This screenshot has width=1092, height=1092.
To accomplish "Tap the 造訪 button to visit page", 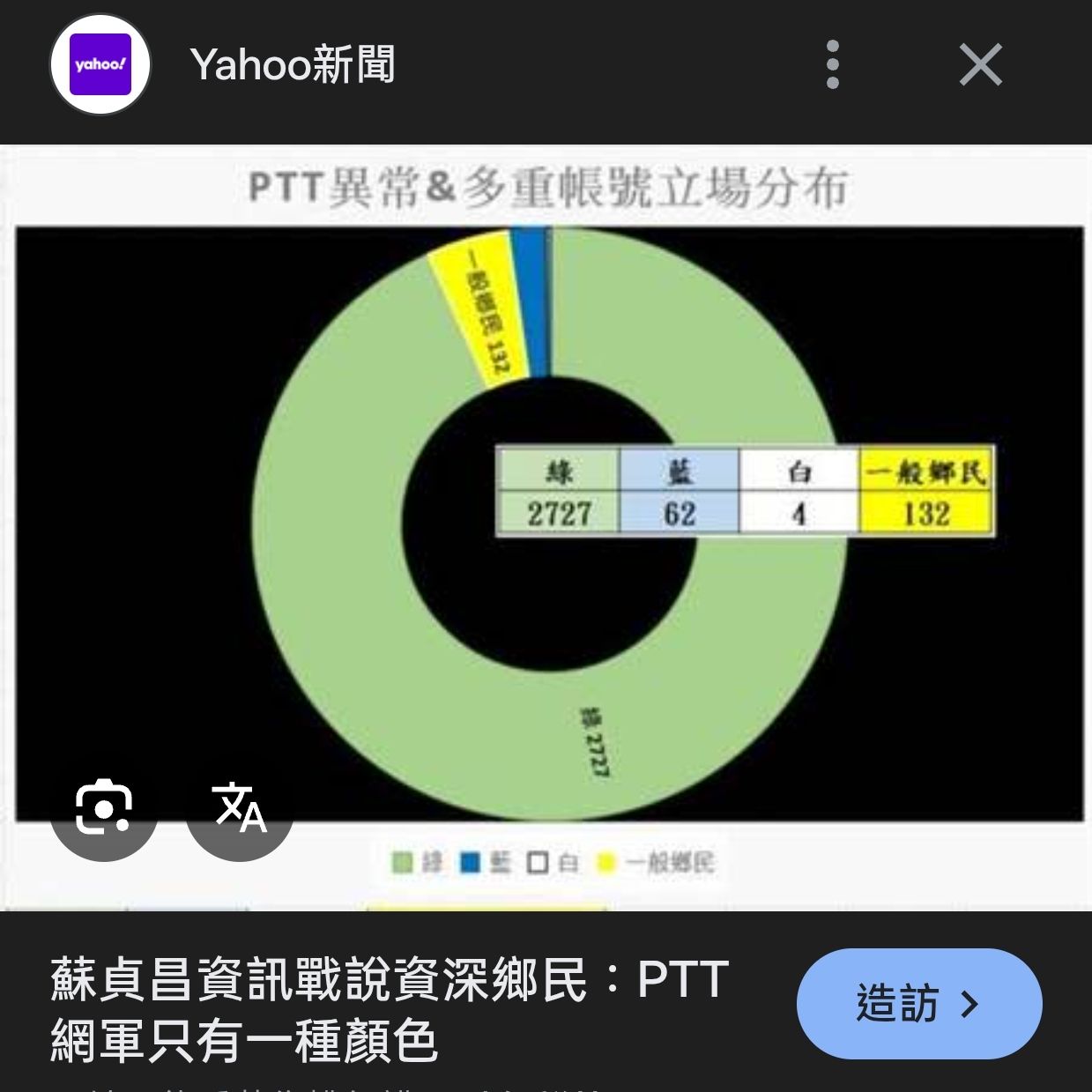I will point(918,1004).
